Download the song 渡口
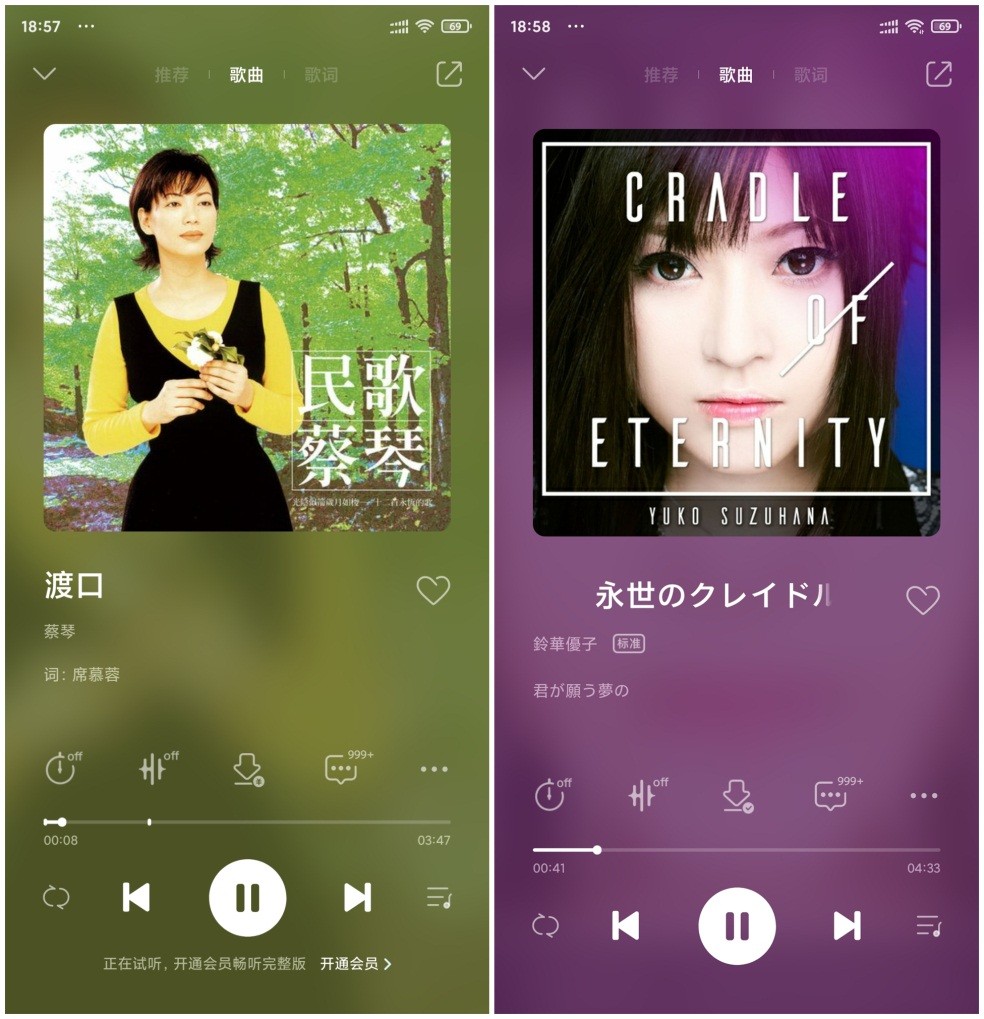The height and width of the screenshot is (1019, 984). pos(247,769)
